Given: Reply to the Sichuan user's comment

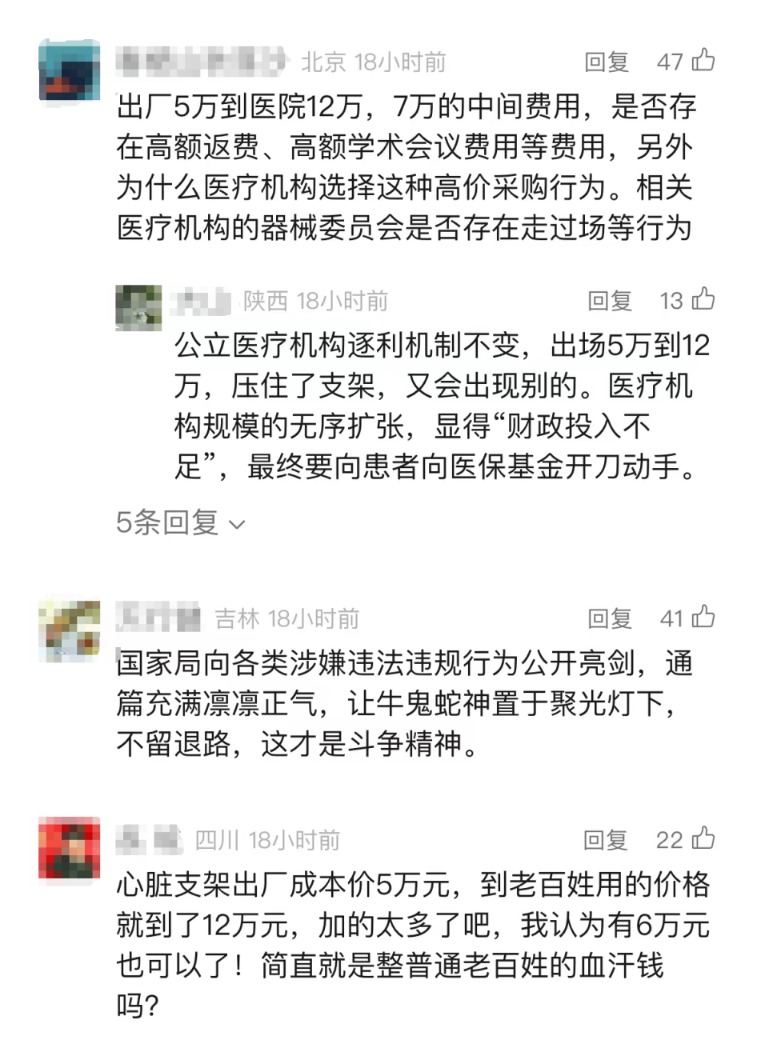Looking at the screenshot, I should coord(607,839).
